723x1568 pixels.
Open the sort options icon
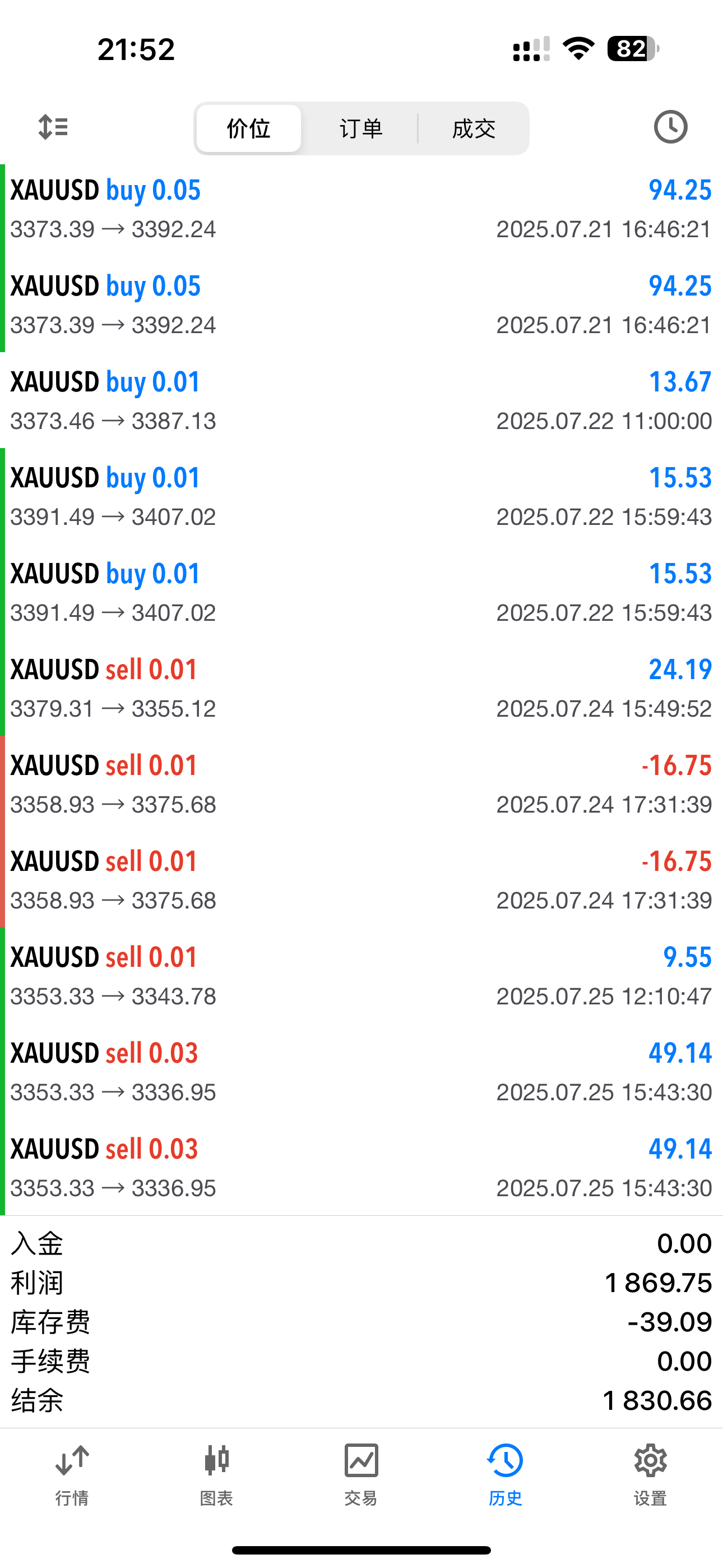pos(53,127)
